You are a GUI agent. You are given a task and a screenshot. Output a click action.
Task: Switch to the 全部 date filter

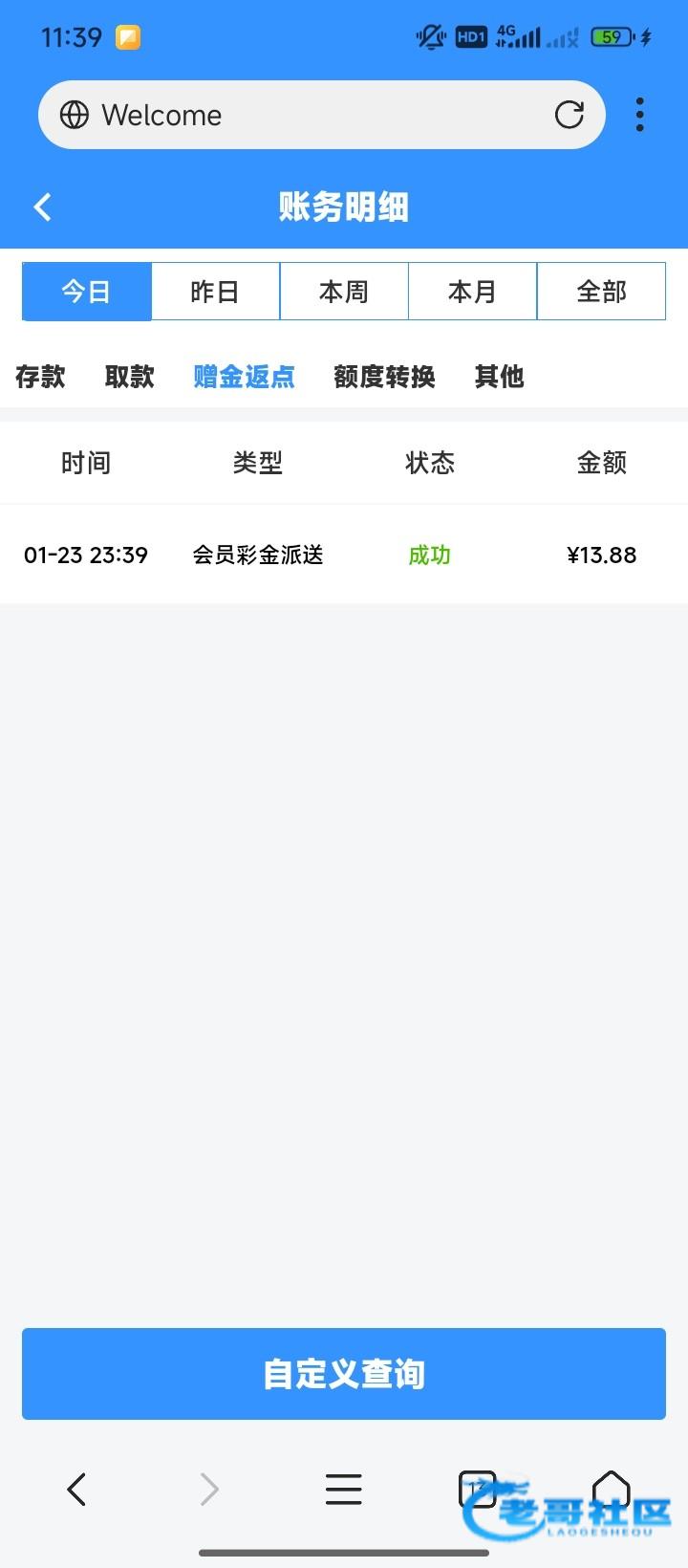tap(601, 292)
